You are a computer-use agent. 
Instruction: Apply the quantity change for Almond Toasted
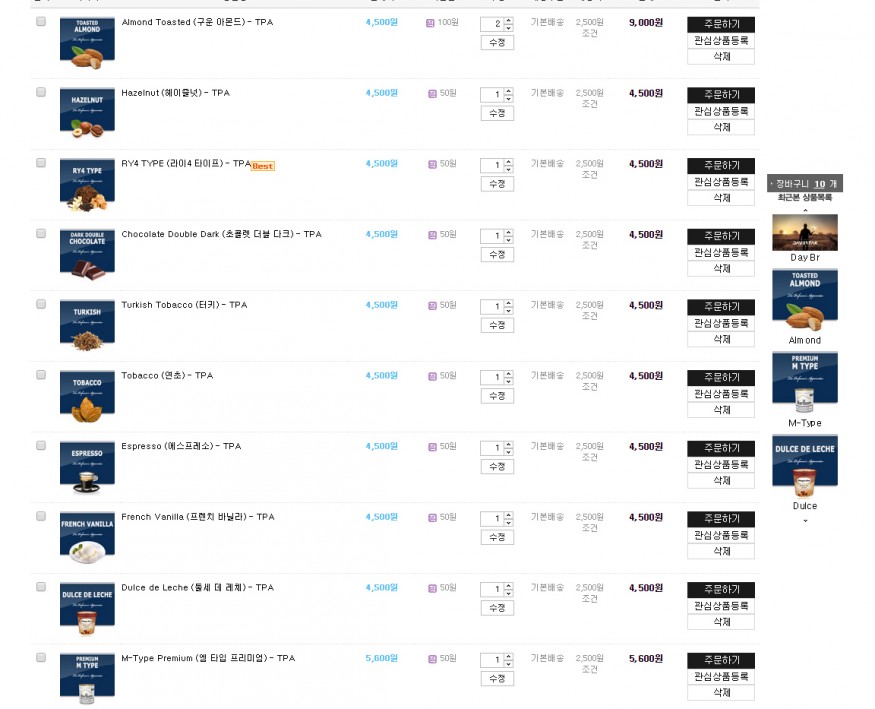(497, 43)
